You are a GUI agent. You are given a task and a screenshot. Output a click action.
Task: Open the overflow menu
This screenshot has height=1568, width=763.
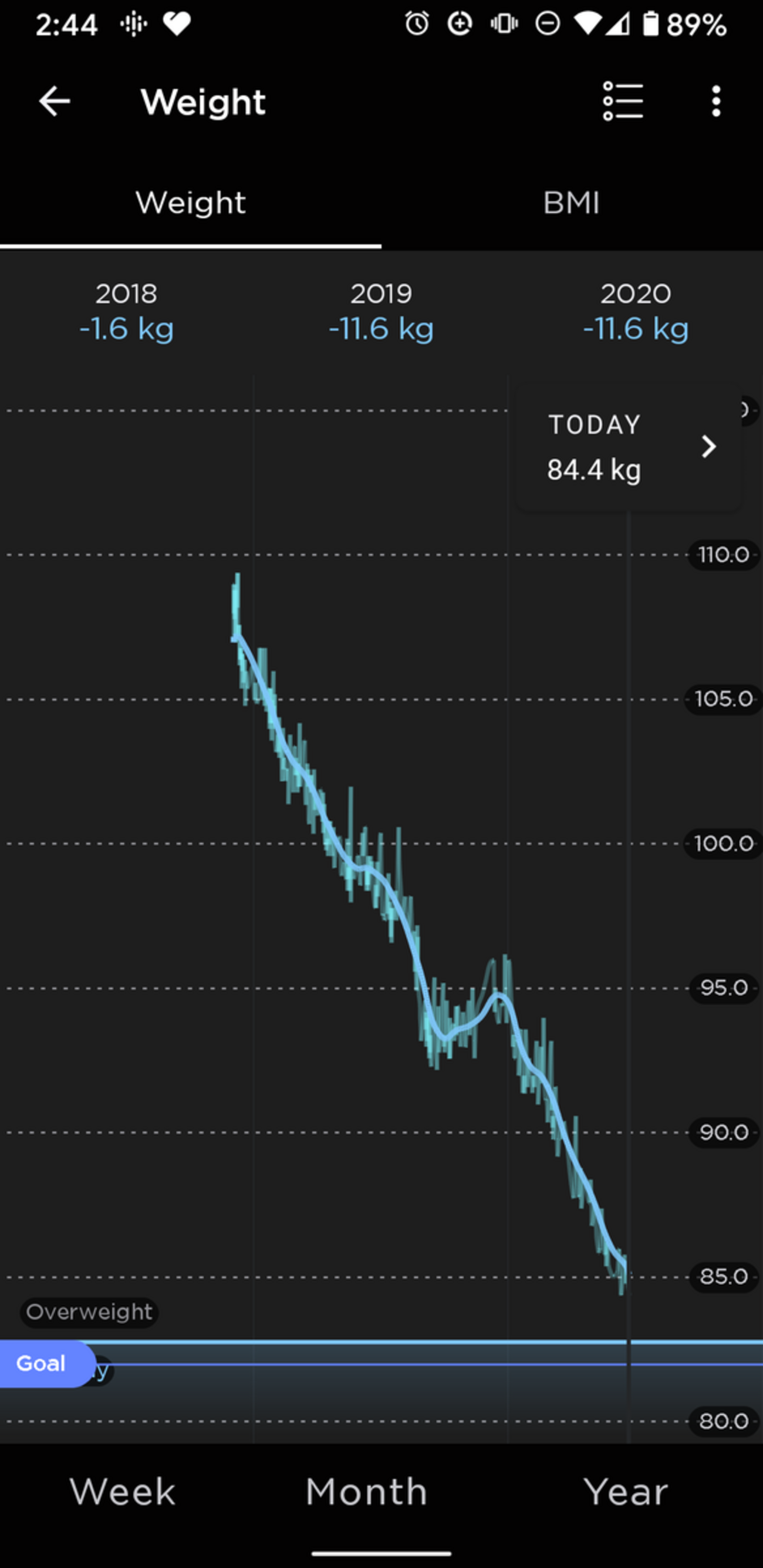(716, 101)
